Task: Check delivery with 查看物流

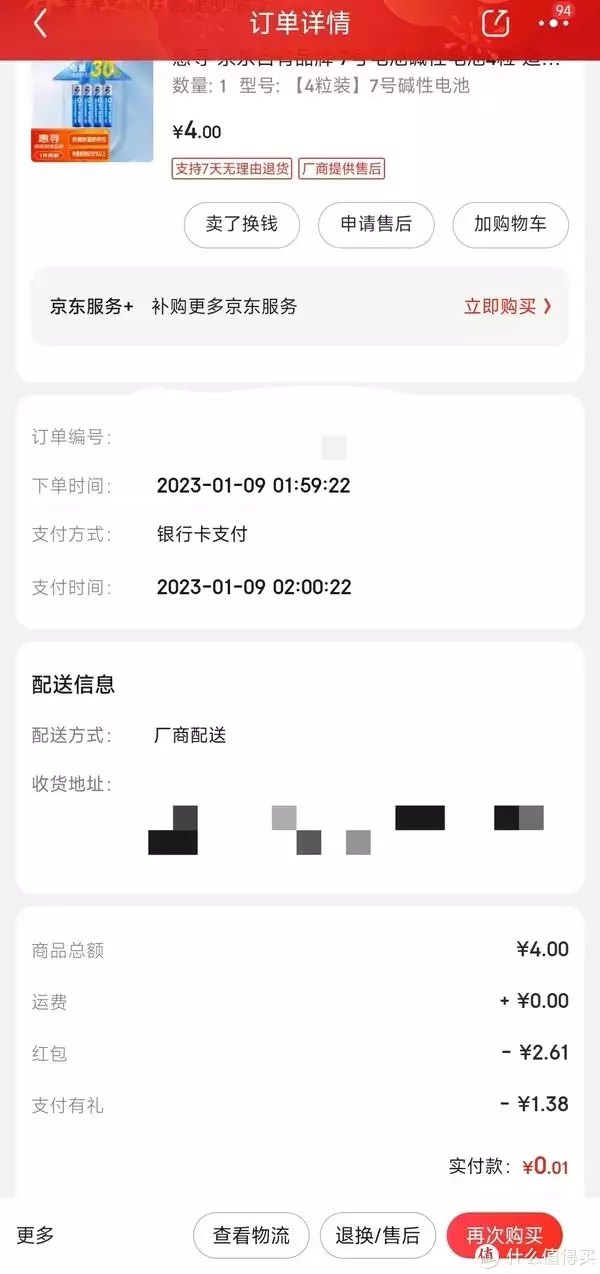Action: pyautogui.click(x=251, y=1235)
